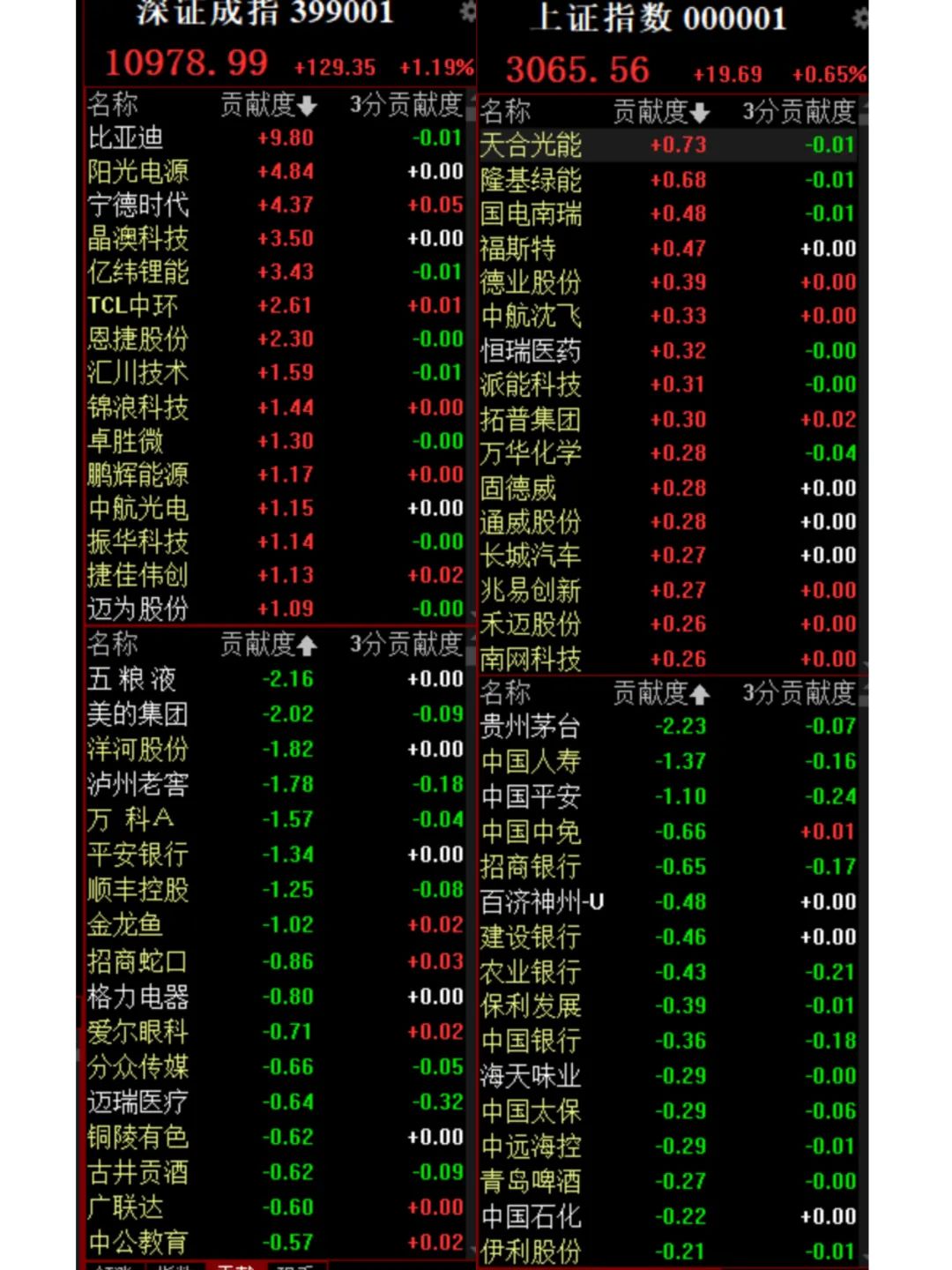Image resolution: width=952 pixels, height=1270 pixels.
Task: Select the 伊利股份 stock row
Action: [531, 1251]
